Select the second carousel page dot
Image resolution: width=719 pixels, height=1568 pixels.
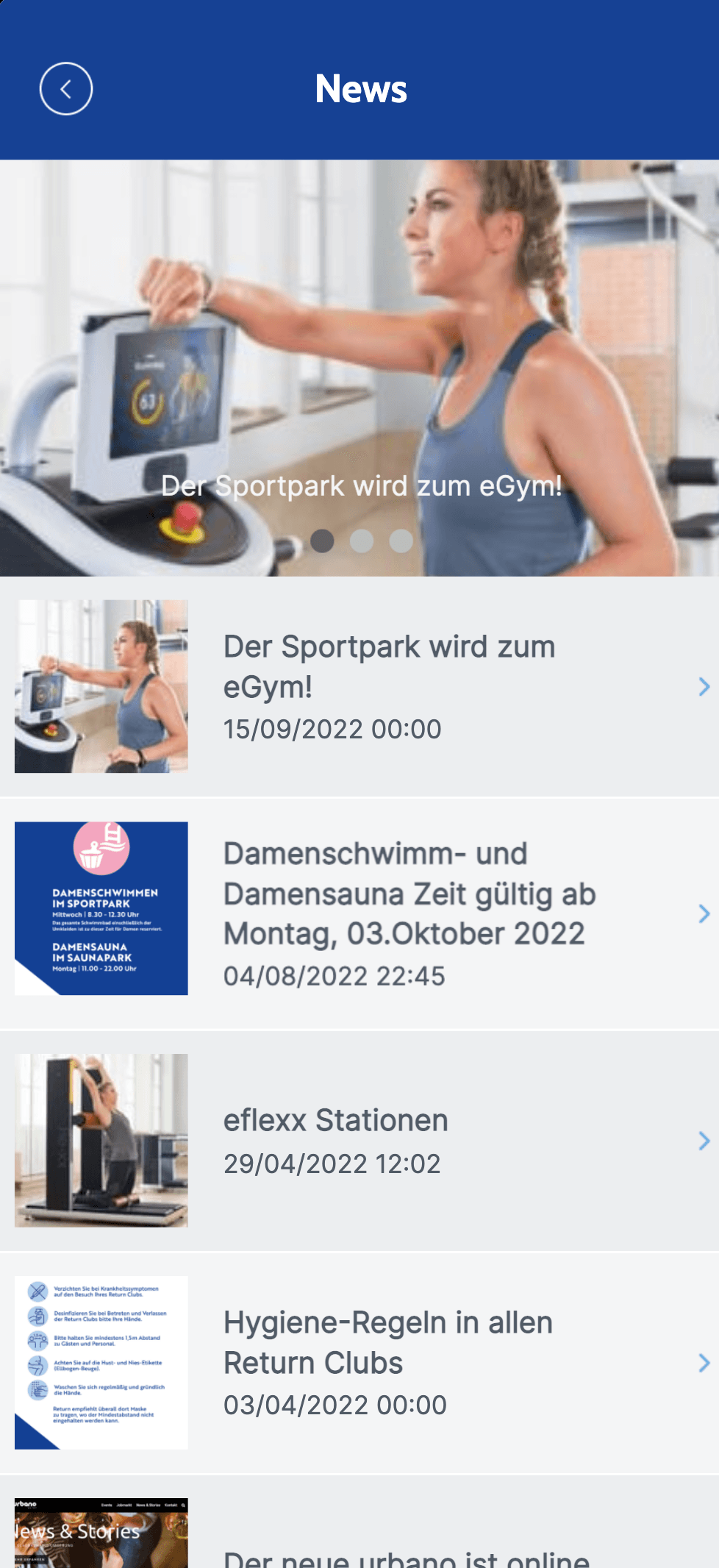pos(362,541)
